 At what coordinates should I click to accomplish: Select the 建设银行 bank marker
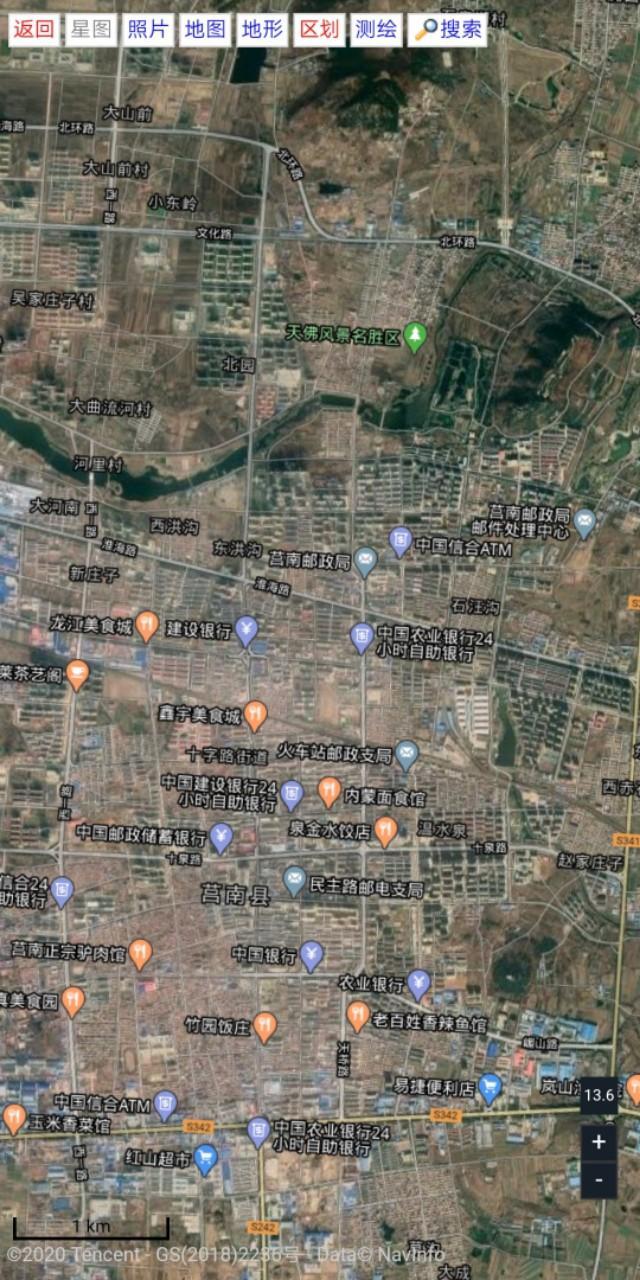247,630
